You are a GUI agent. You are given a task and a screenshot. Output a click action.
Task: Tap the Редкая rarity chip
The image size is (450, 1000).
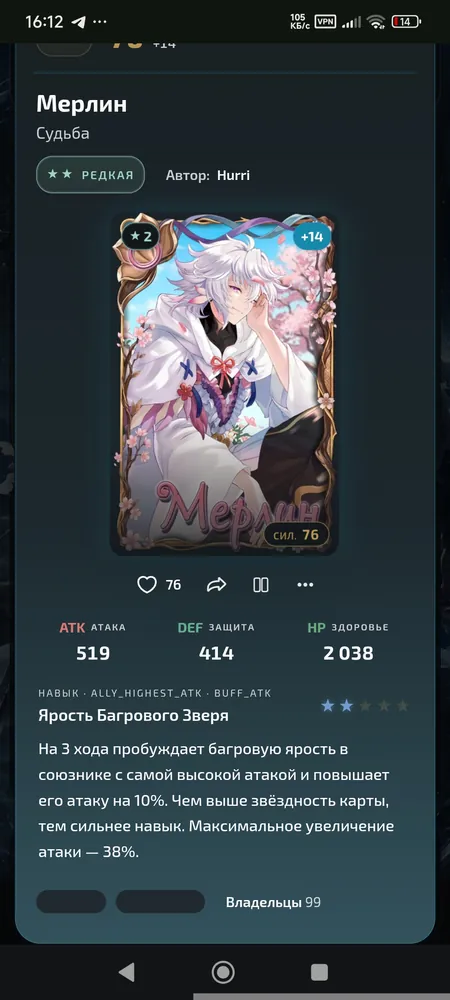coord(91,174)
